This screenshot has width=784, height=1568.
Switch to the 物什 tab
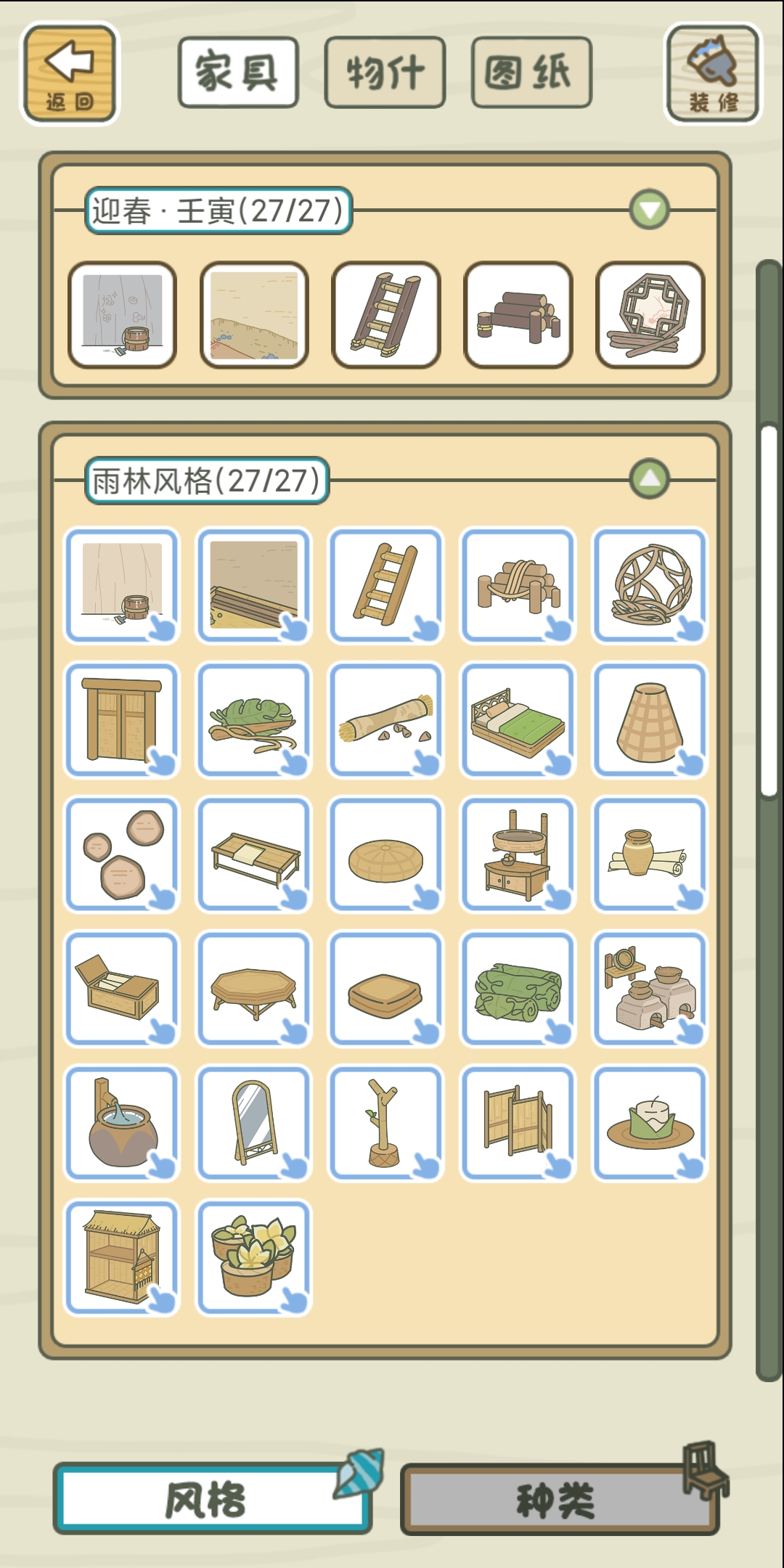click(x=385, y=73)
